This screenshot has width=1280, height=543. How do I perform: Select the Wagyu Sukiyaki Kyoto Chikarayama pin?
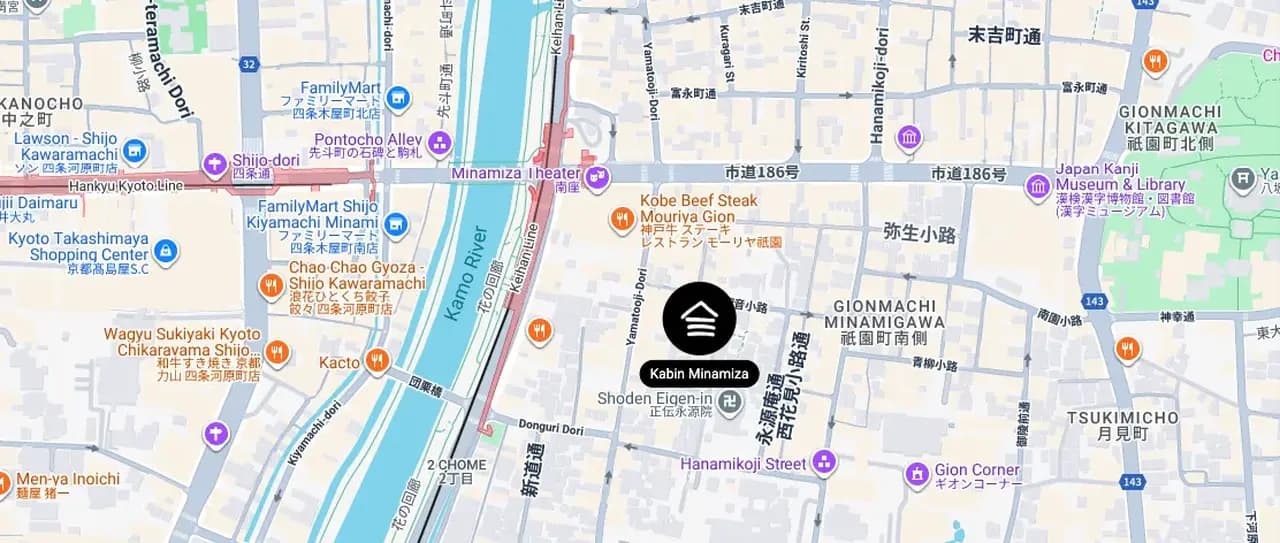tap(277, 352)
